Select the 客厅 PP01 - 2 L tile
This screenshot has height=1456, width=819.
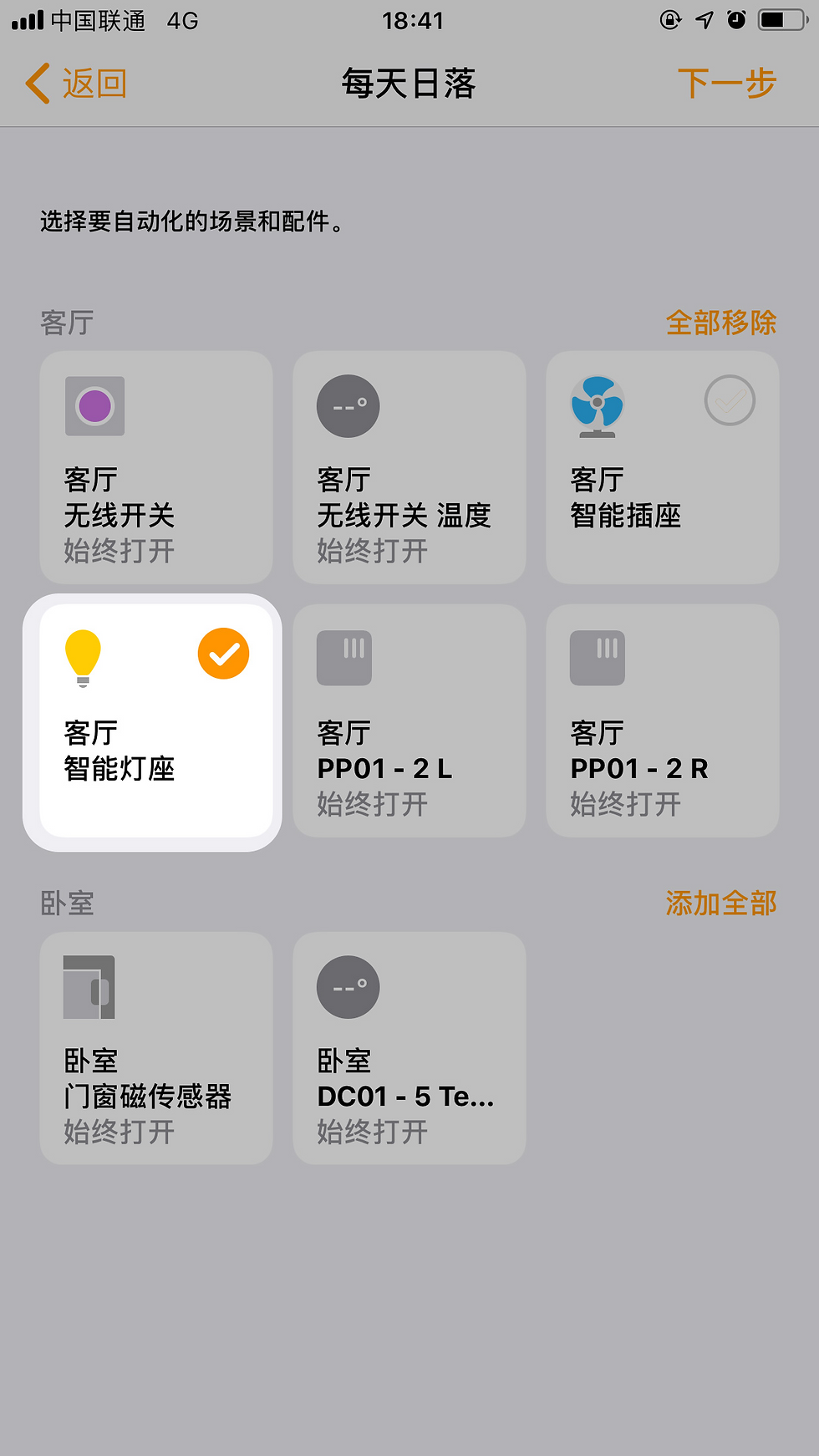pos(409,720)
